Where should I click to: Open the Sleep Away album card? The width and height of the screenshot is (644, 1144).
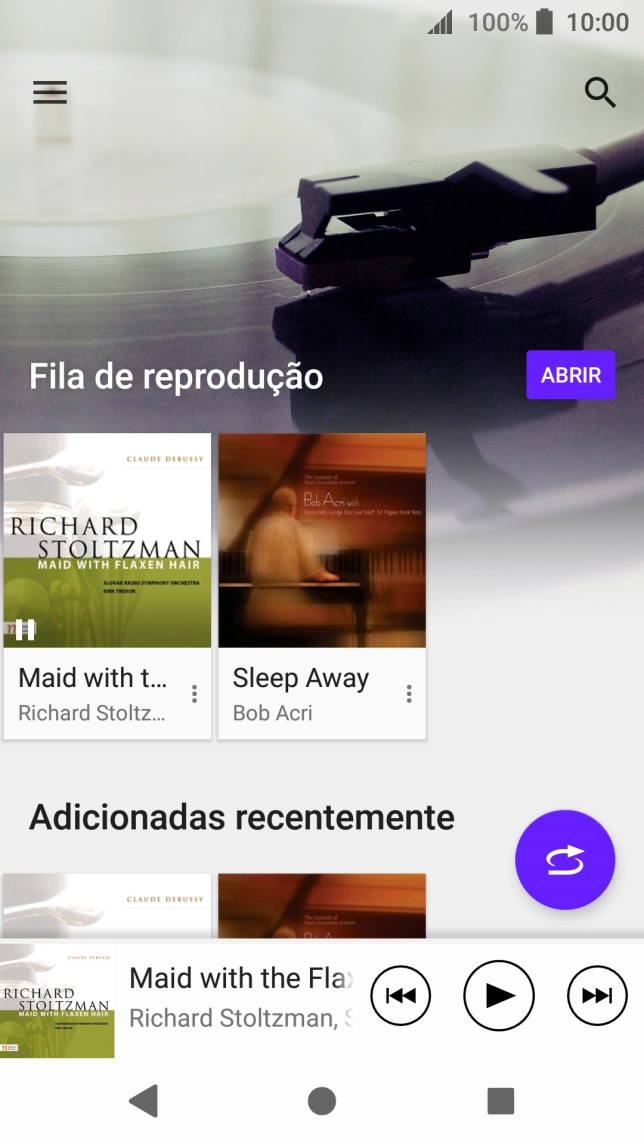pos(322,541)
